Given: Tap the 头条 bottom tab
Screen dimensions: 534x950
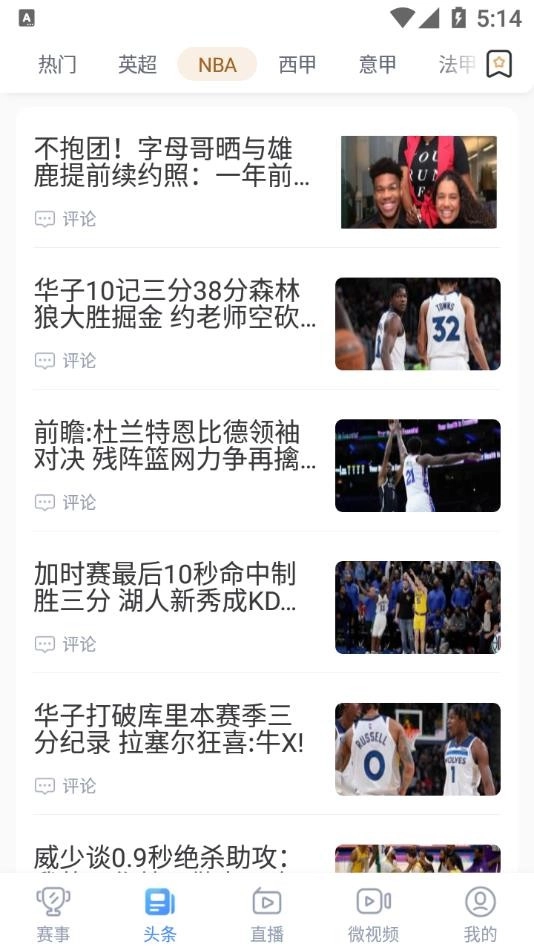Looking at the screenshot, I should [x=160, y=914].
